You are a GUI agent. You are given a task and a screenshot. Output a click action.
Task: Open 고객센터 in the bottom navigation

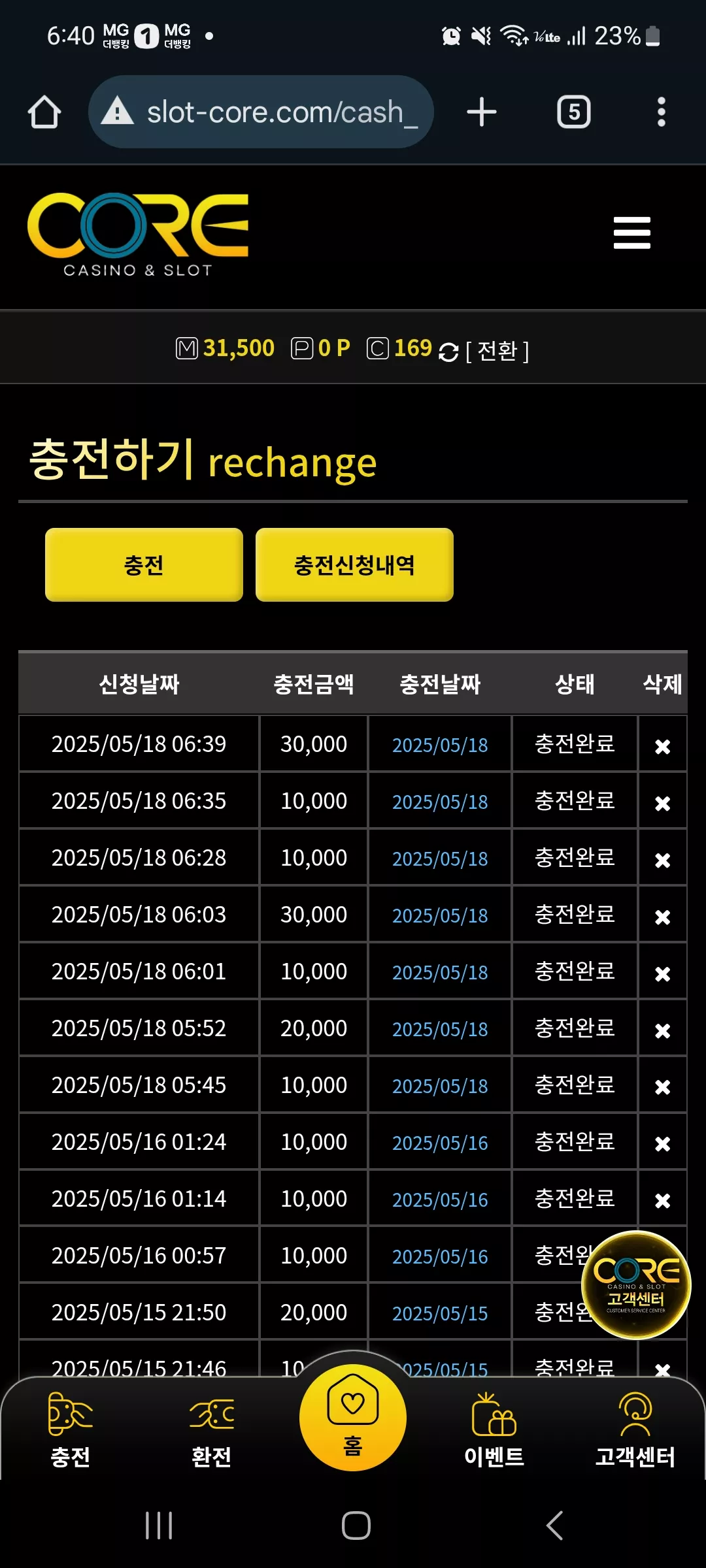635,1431
